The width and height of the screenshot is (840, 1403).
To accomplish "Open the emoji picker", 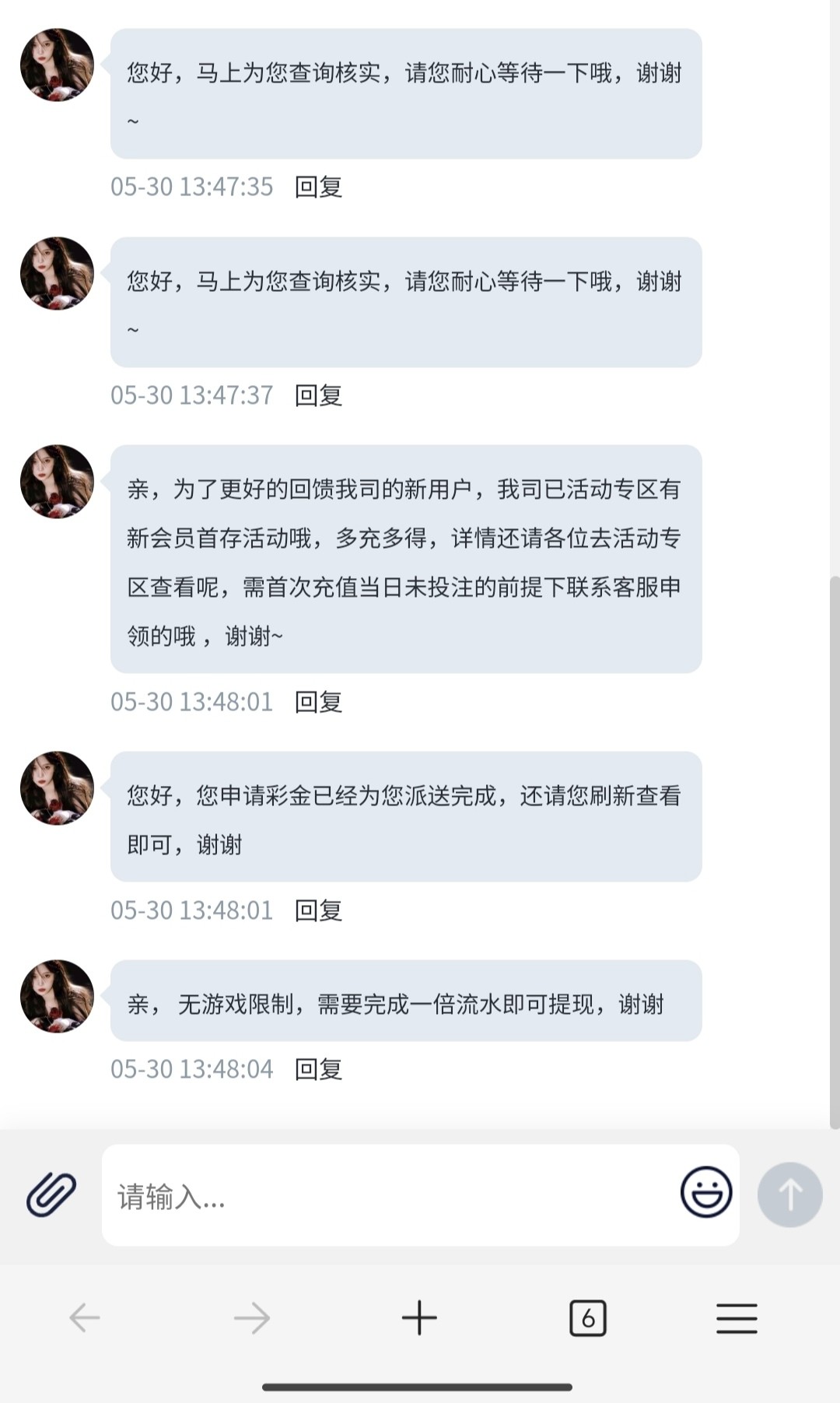I will click(705, 1192).
